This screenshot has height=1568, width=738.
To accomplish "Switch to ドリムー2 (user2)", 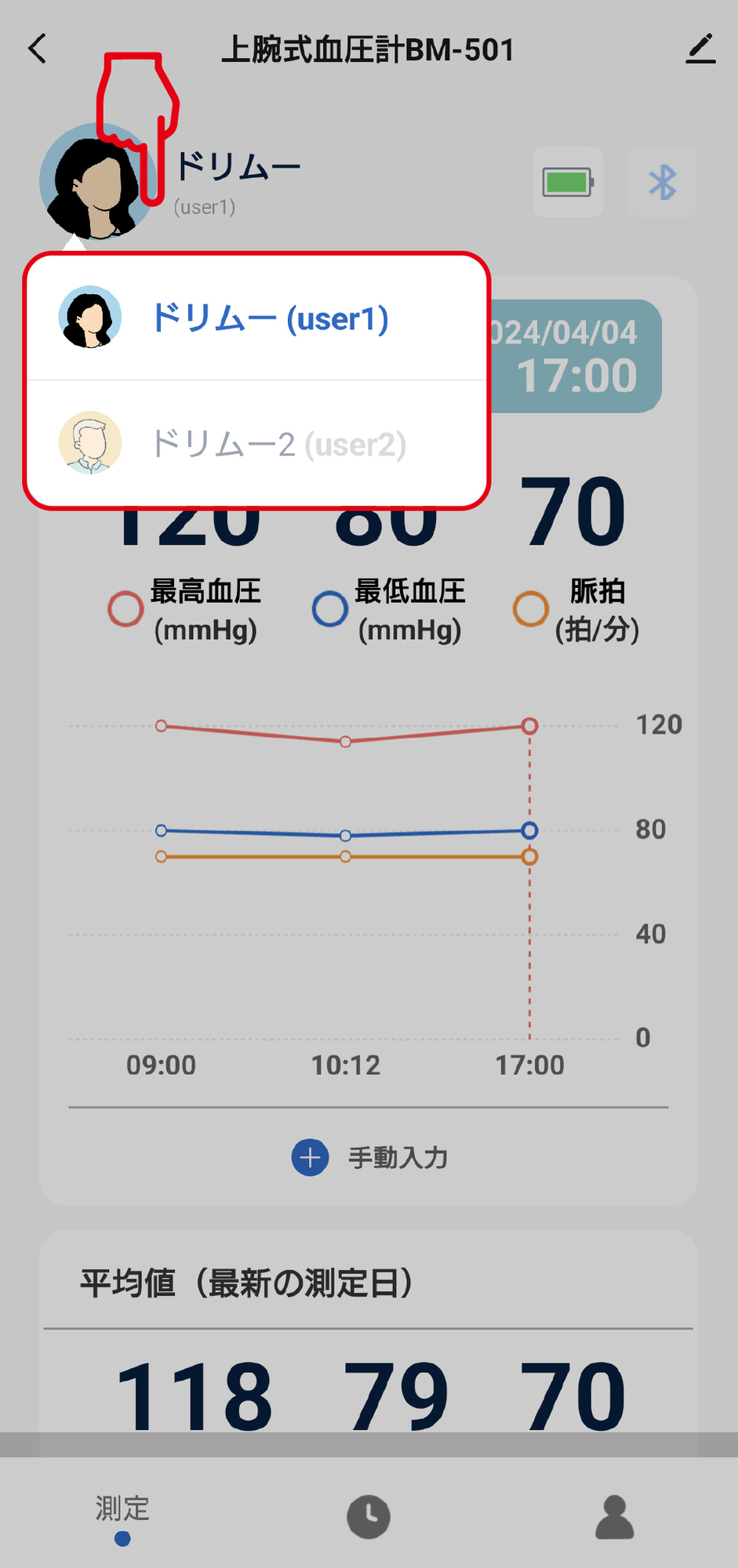I will [x=256, y=444].
